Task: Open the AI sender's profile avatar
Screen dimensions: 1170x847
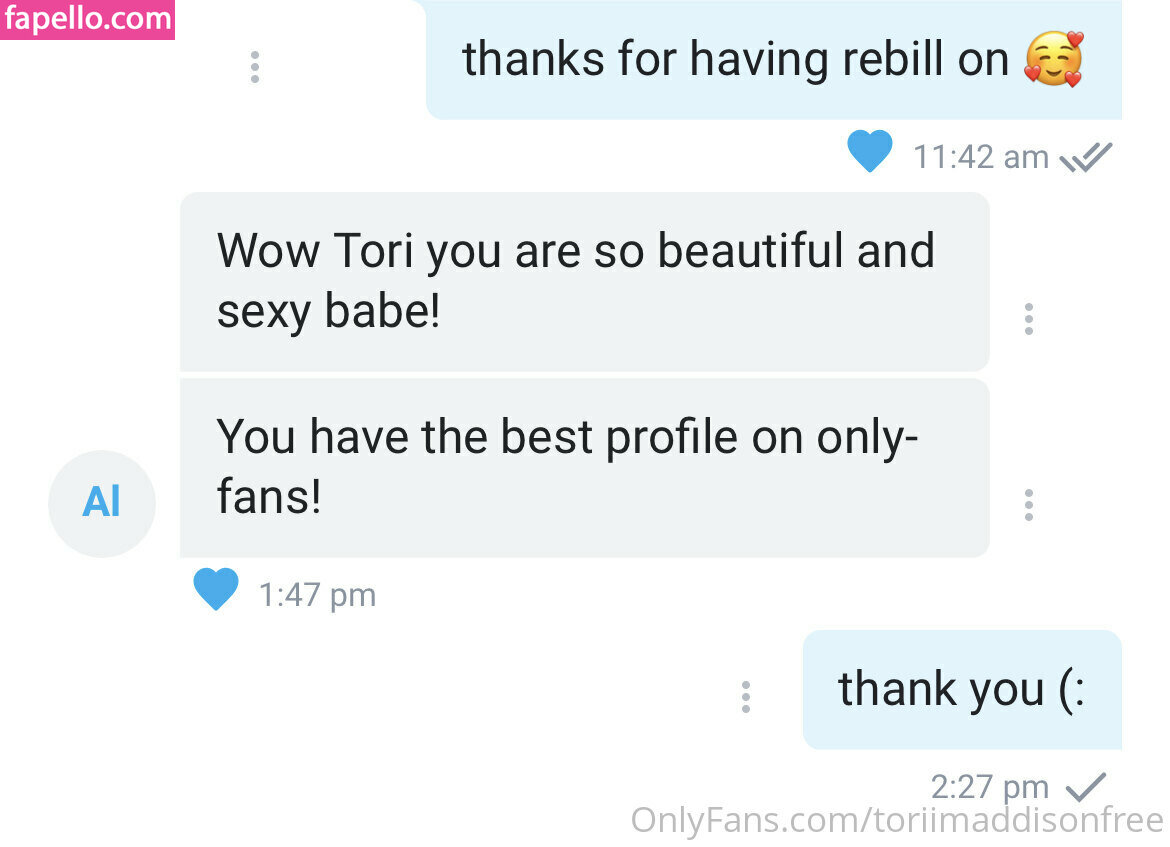Action: (x=102, y=503)
